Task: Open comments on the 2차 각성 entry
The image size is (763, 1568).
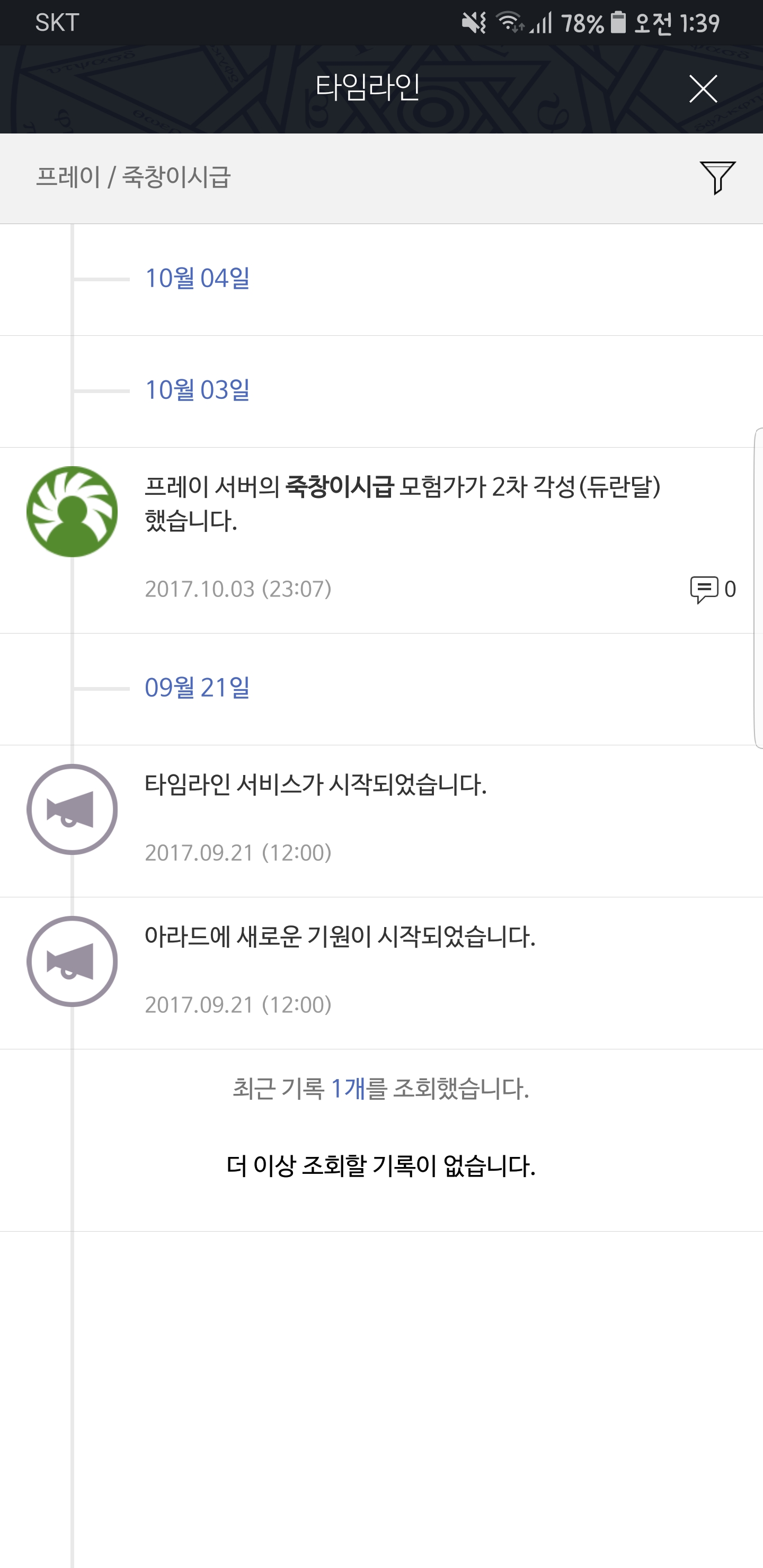Action: [x=713, y=589]
